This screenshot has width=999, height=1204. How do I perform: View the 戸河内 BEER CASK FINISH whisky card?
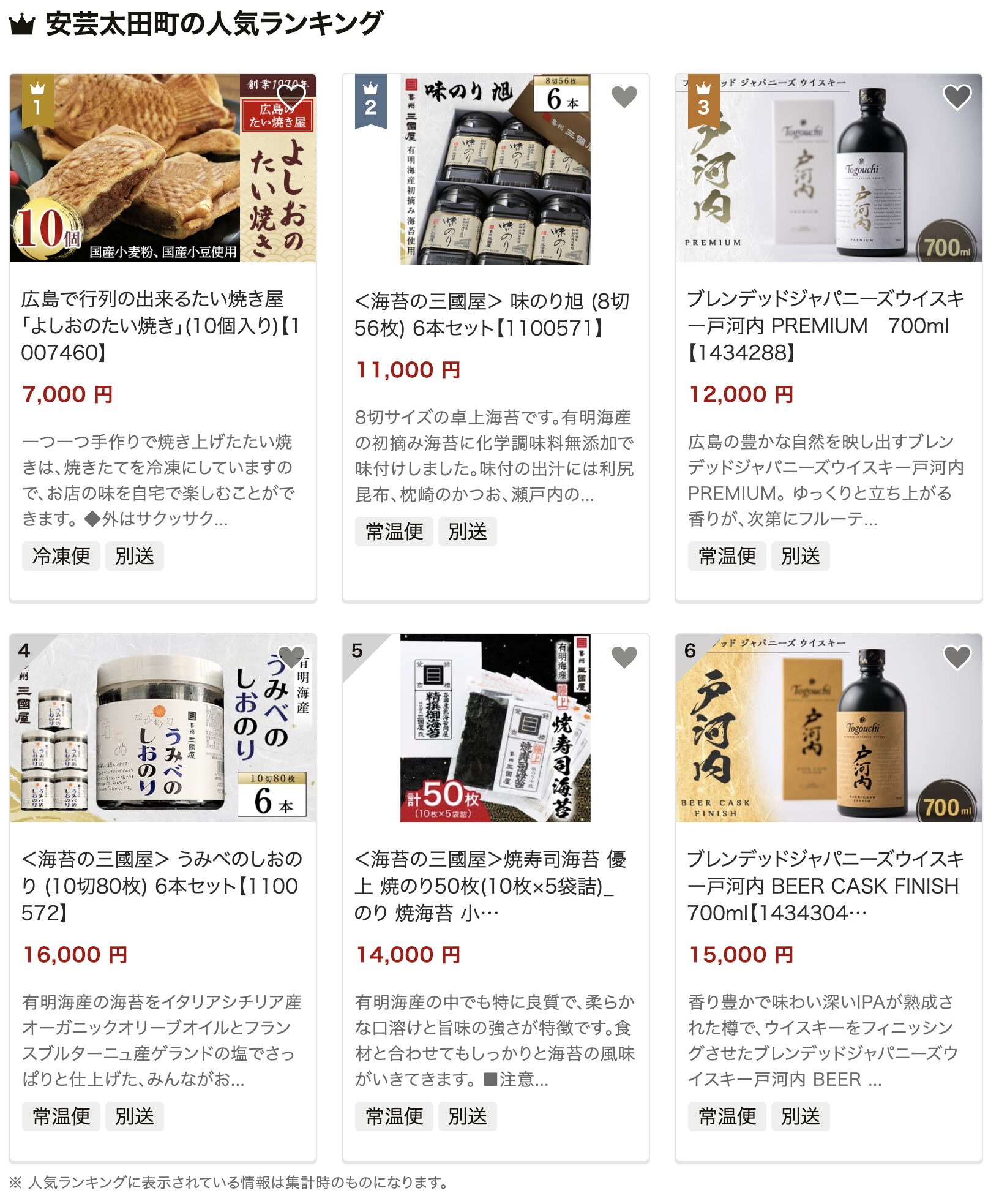(x=828, y=885)
